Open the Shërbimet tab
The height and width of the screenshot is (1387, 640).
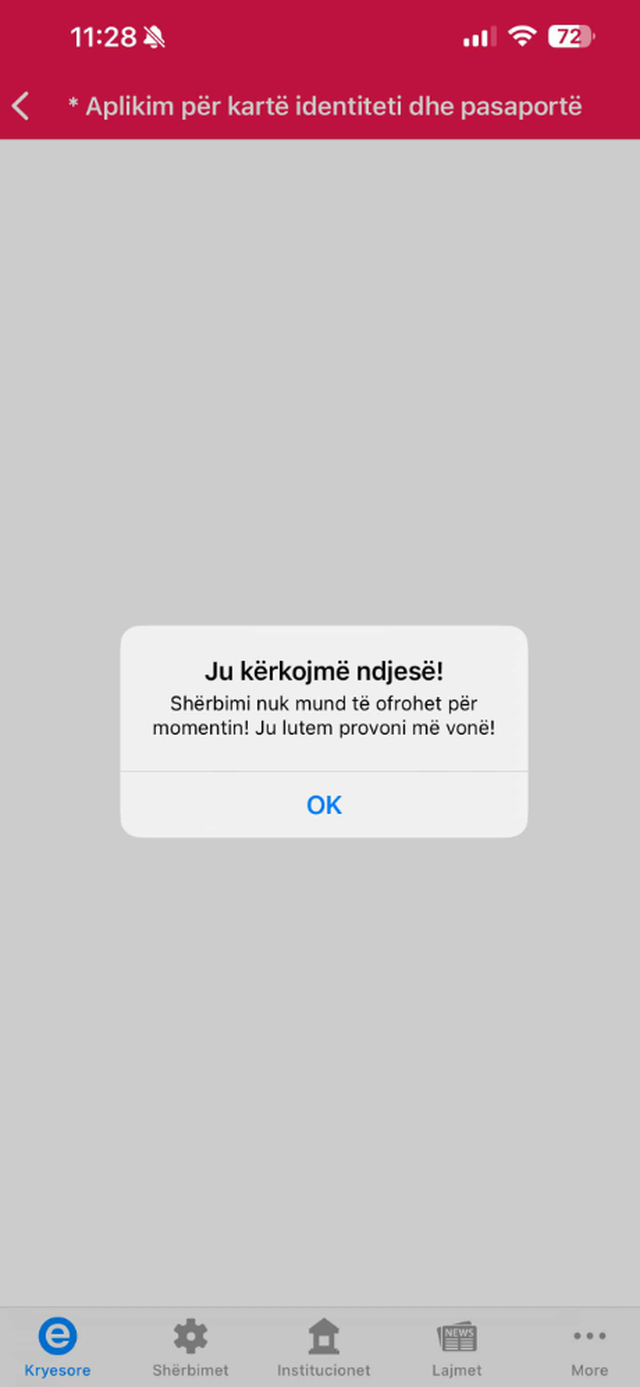click(x=190, y=1347)
